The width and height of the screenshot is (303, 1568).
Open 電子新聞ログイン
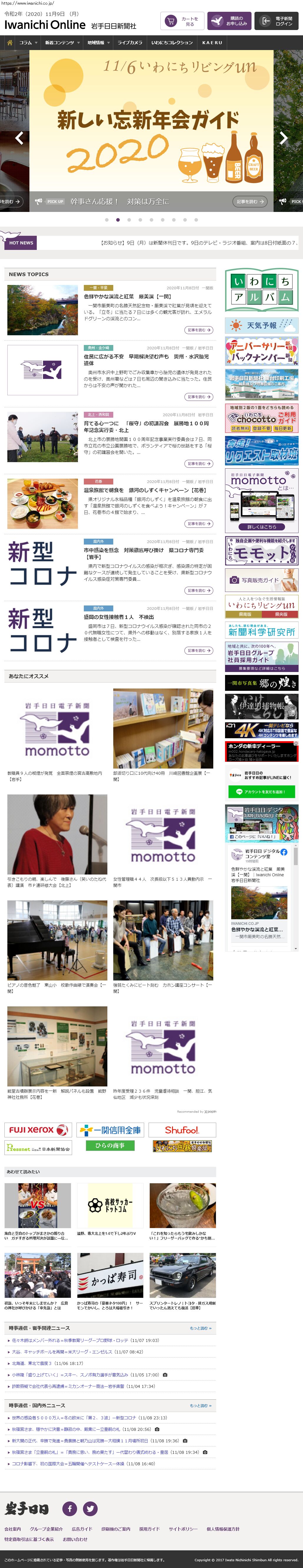[x=276, y=21]
